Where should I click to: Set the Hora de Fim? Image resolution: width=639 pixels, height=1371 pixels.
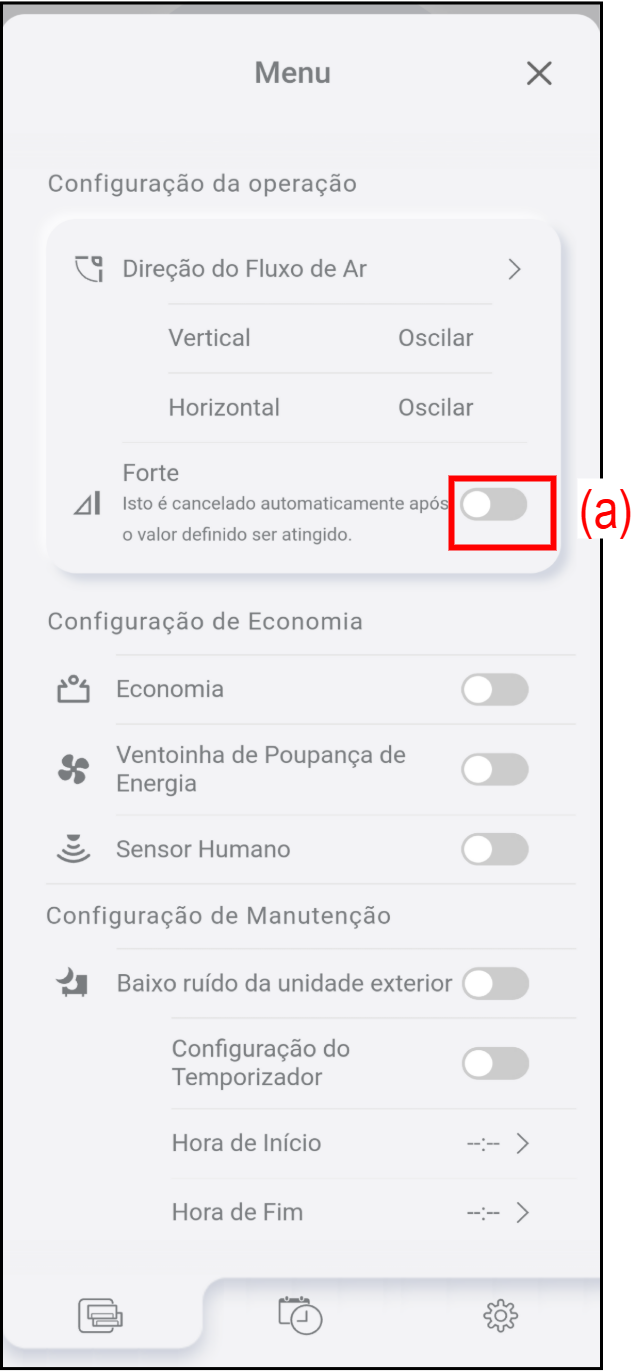point(351,1212)
